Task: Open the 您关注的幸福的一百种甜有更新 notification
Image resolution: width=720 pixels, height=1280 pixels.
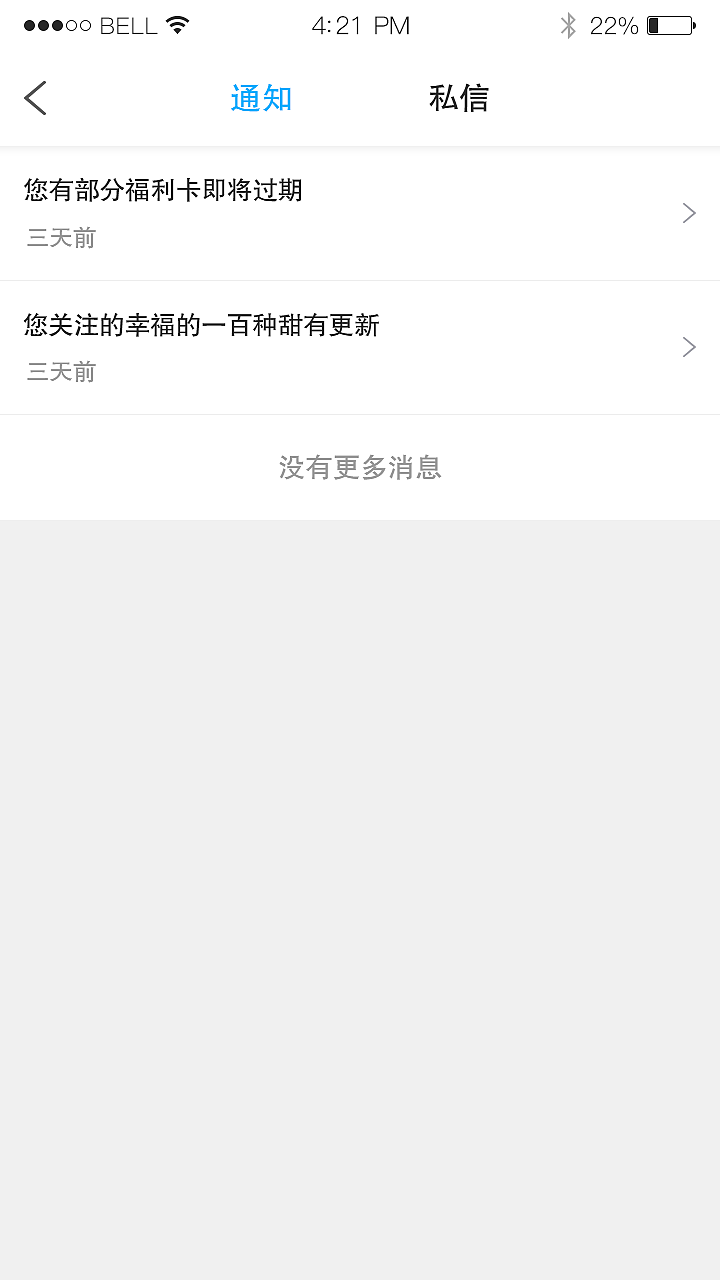Action: click(x=200, y=324)
